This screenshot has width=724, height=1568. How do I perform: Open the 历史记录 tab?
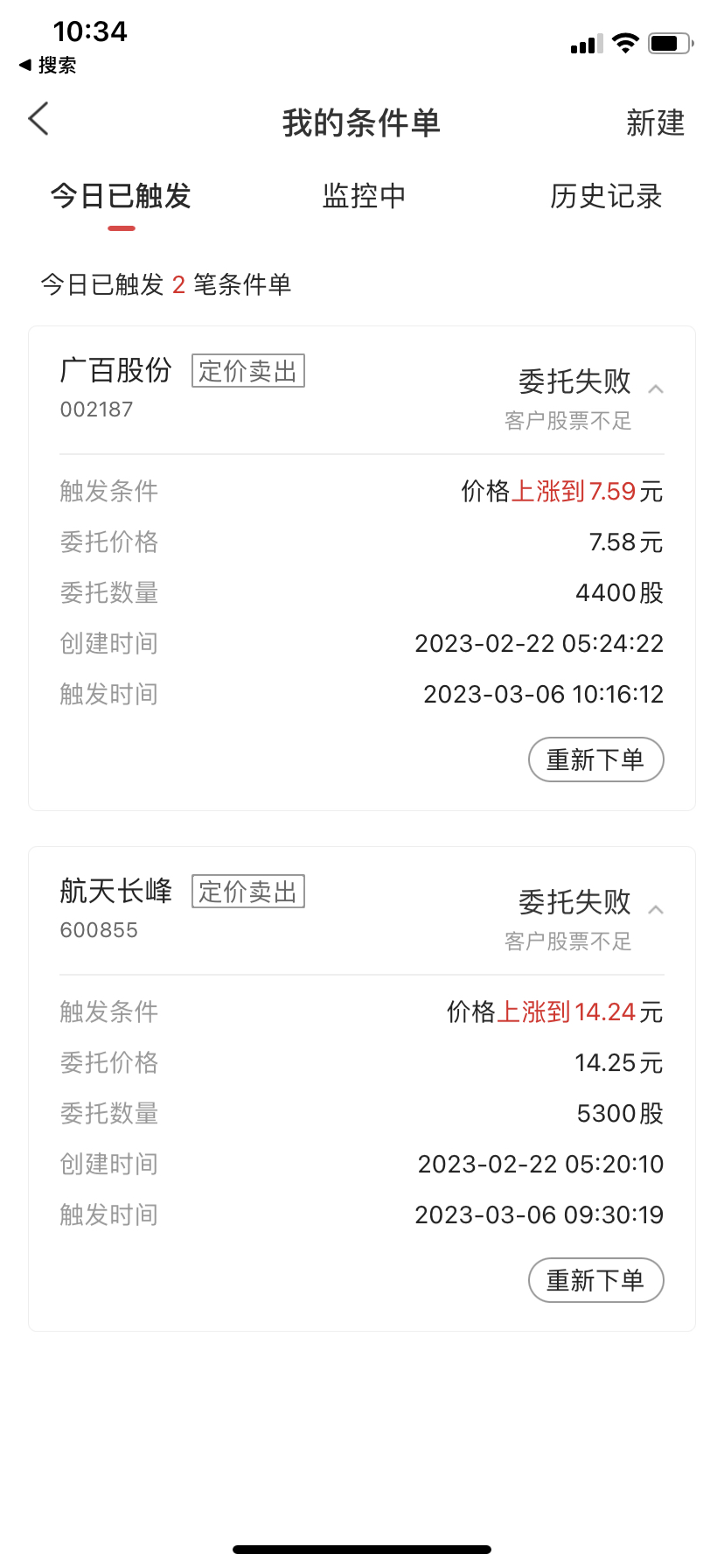tap(607, 196)
